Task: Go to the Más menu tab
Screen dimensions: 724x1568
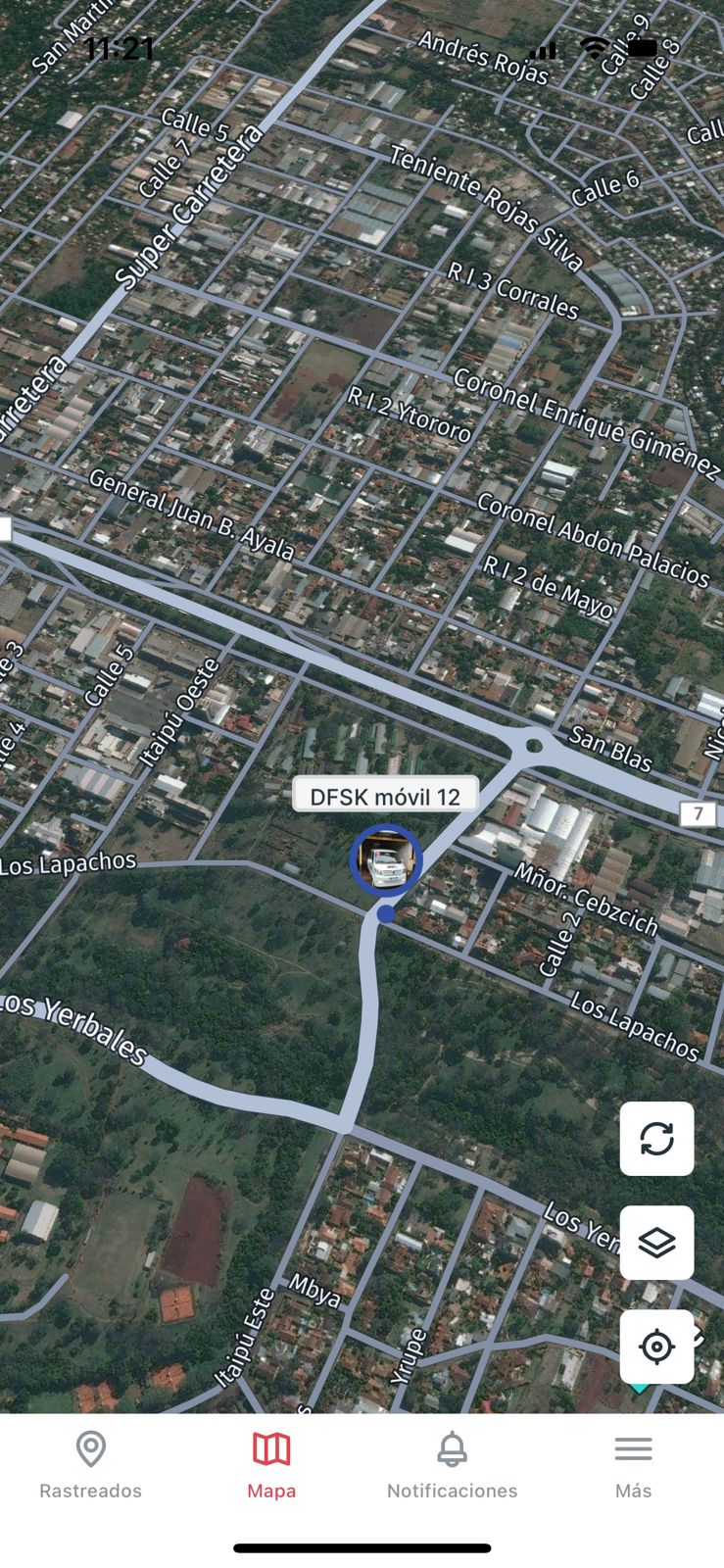Action: tap(633, 1465)
